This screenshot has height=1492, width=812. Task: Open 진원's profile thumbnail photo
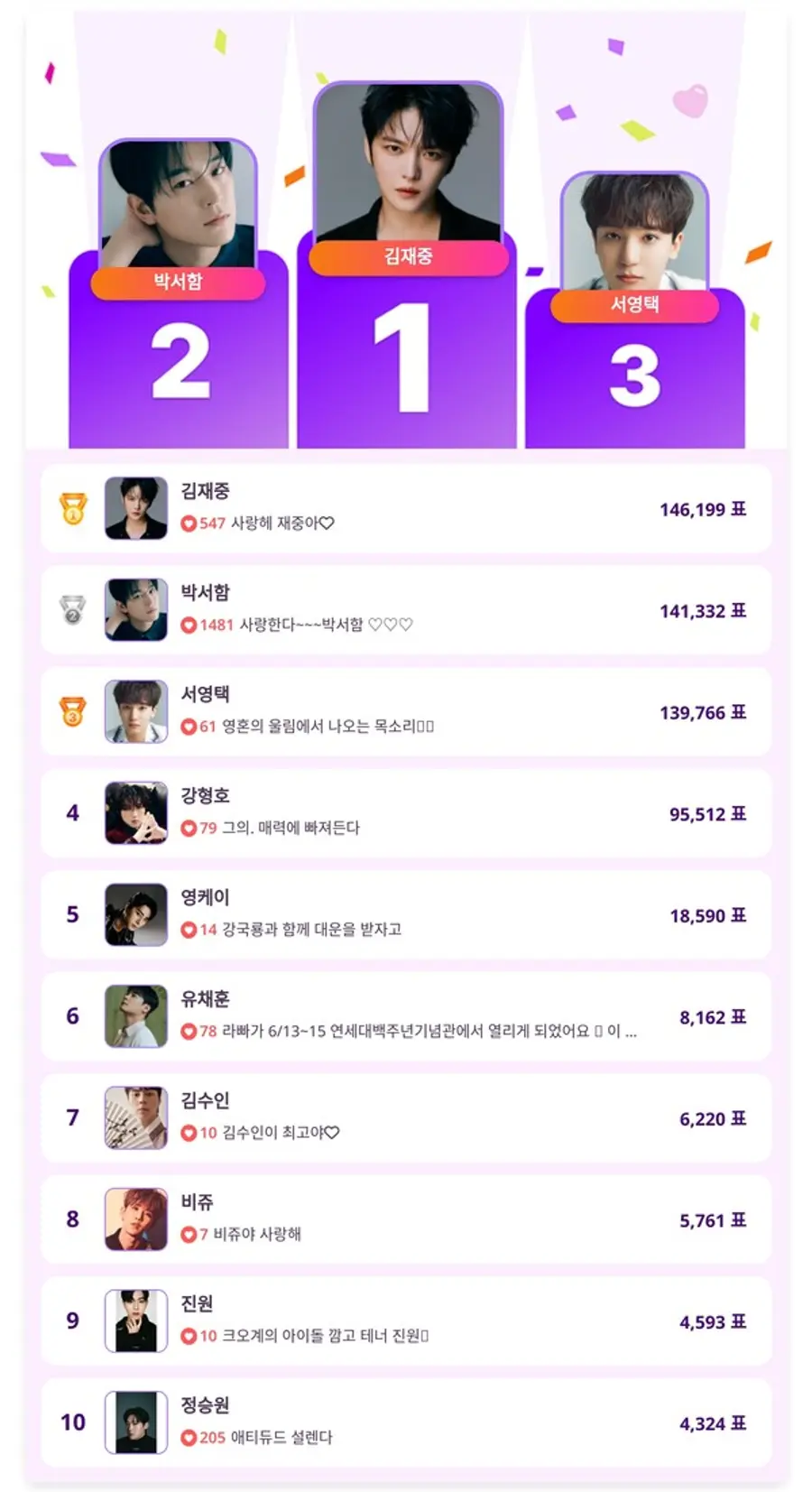134,1321
